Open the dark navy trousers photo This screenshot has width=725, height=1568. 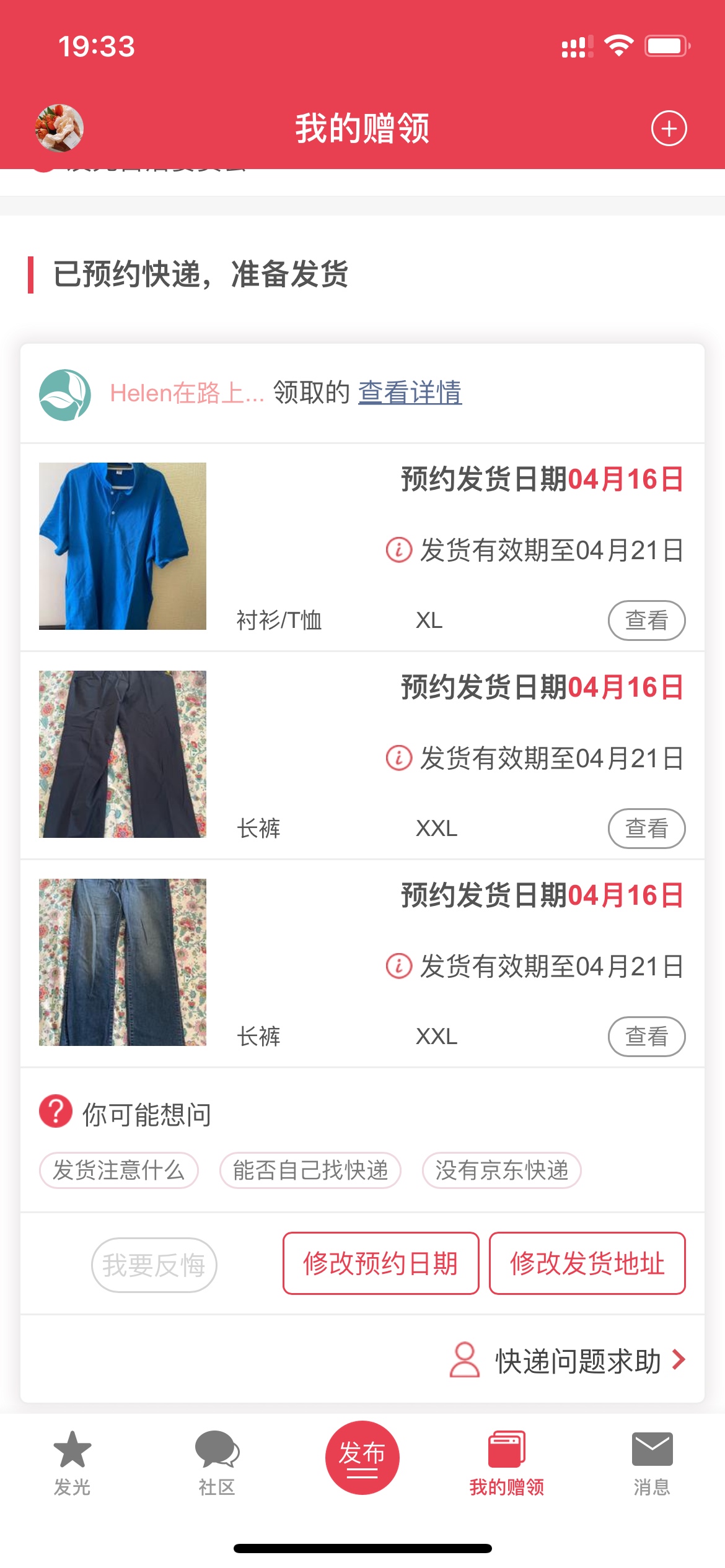coord(123,754)
